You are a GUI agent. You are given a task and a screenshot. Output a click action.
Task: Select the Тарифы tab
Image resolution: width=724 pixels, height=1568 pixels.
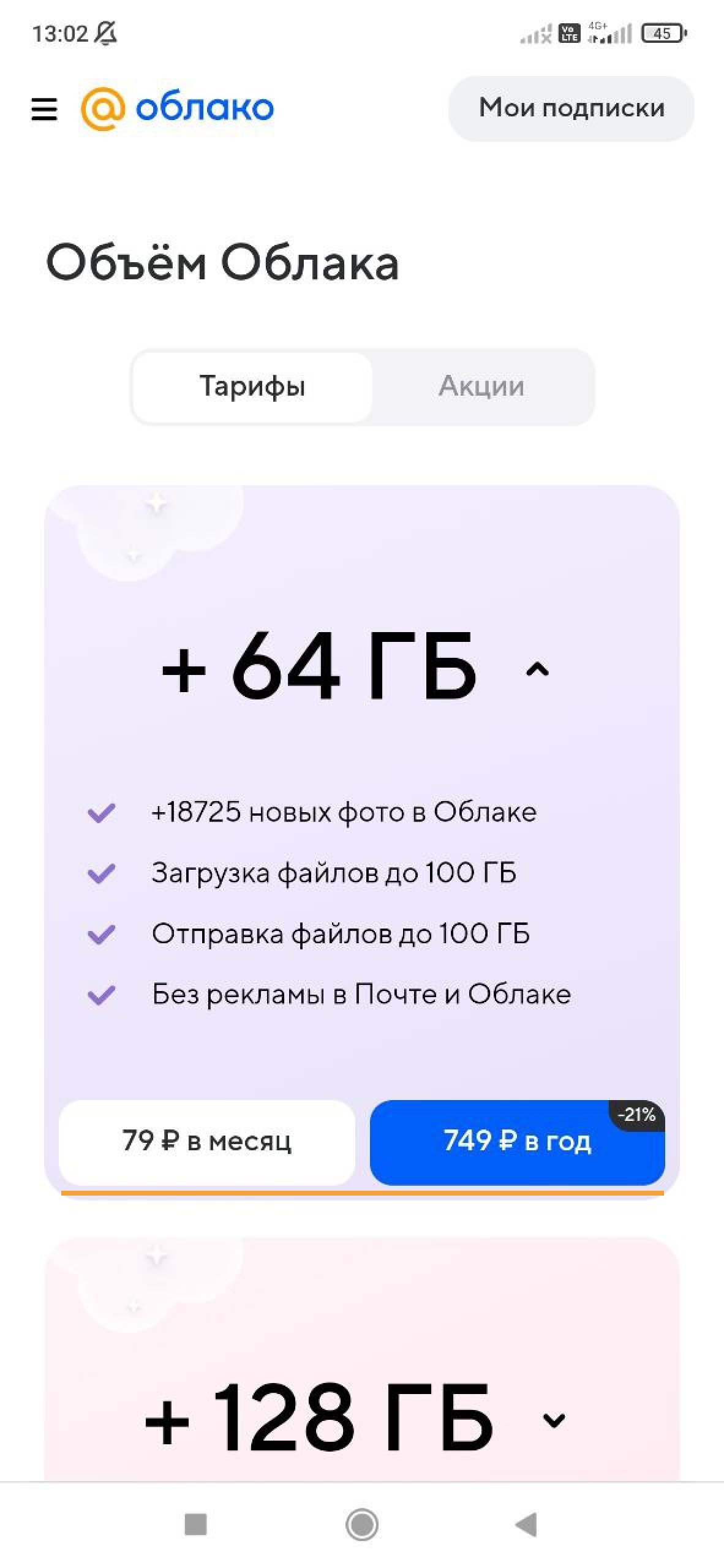tap(252, 386)
